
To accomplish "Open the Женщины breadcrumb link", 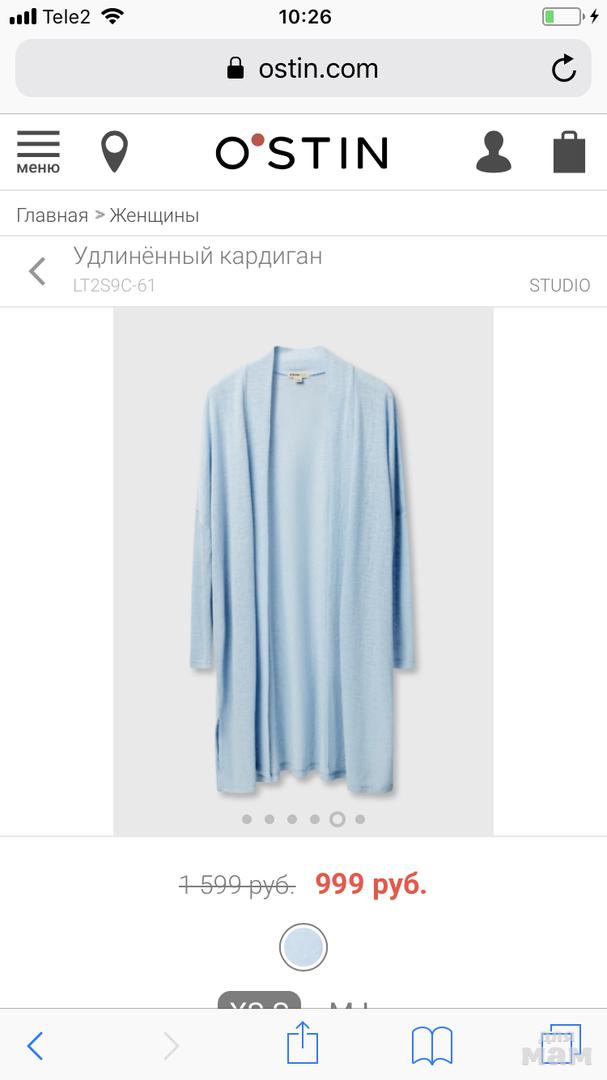I will (154, 215).
